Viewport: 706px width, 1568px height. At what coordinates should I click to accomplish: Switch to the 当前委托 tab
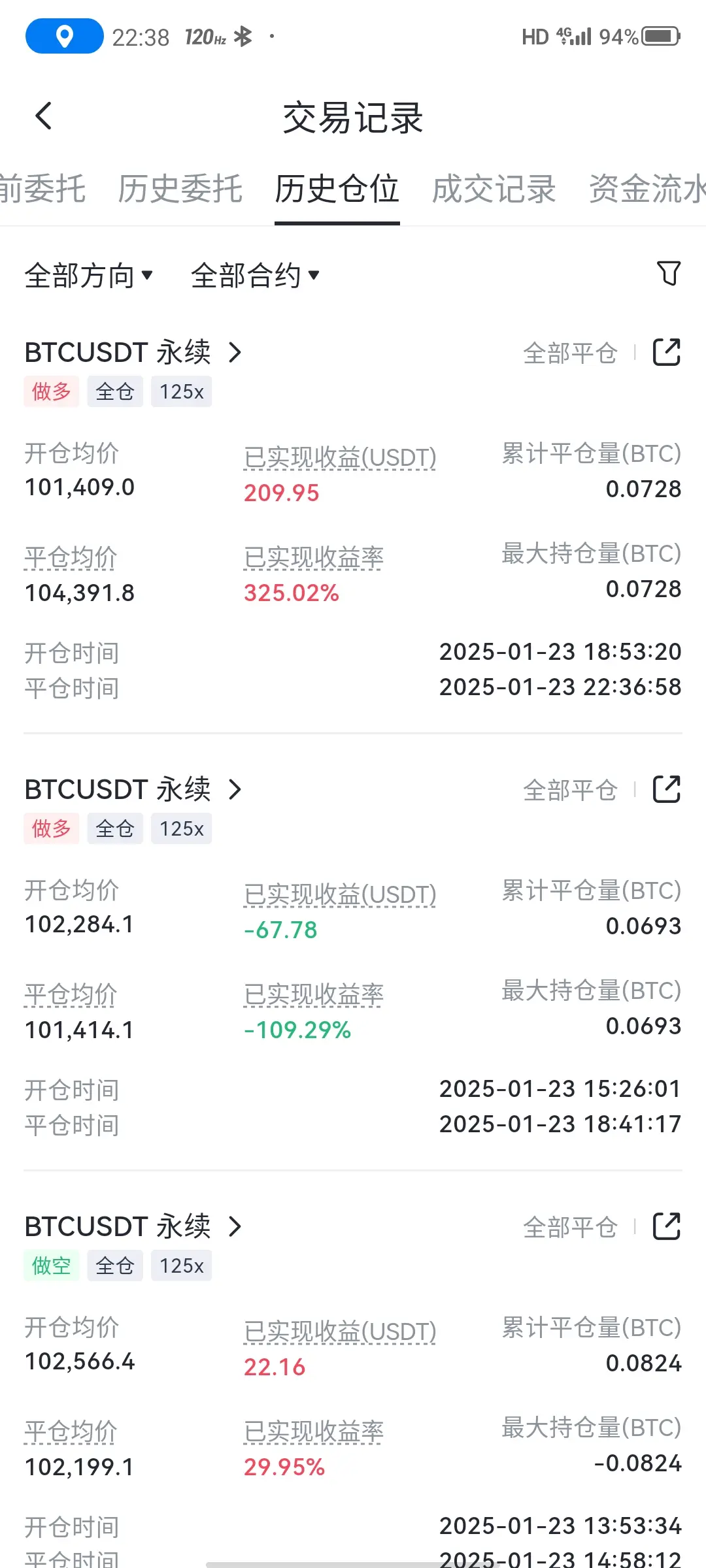(42, 189)
